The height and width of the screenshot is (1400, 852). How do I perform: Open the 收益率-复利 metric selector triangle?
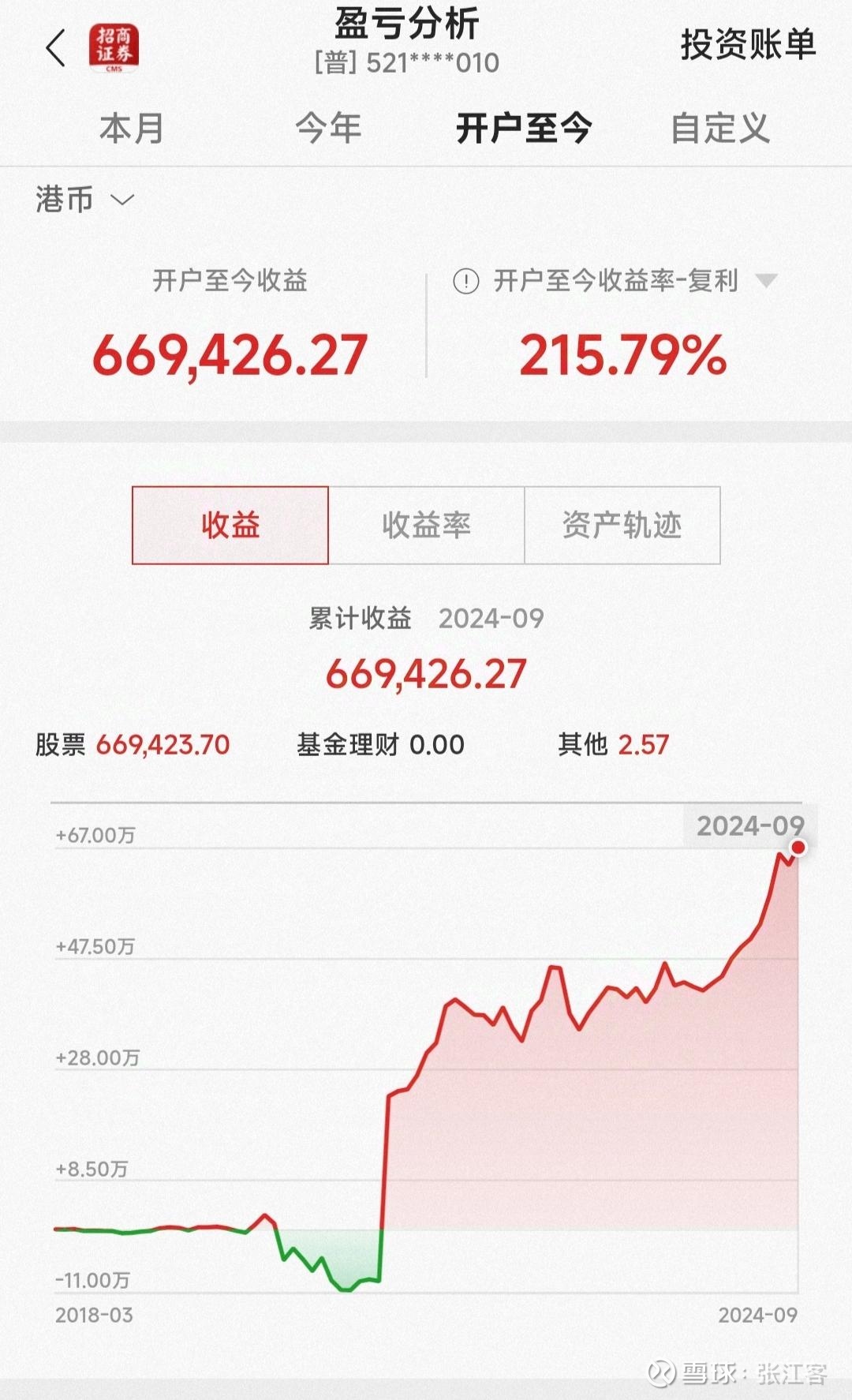[x=766, y=281]
